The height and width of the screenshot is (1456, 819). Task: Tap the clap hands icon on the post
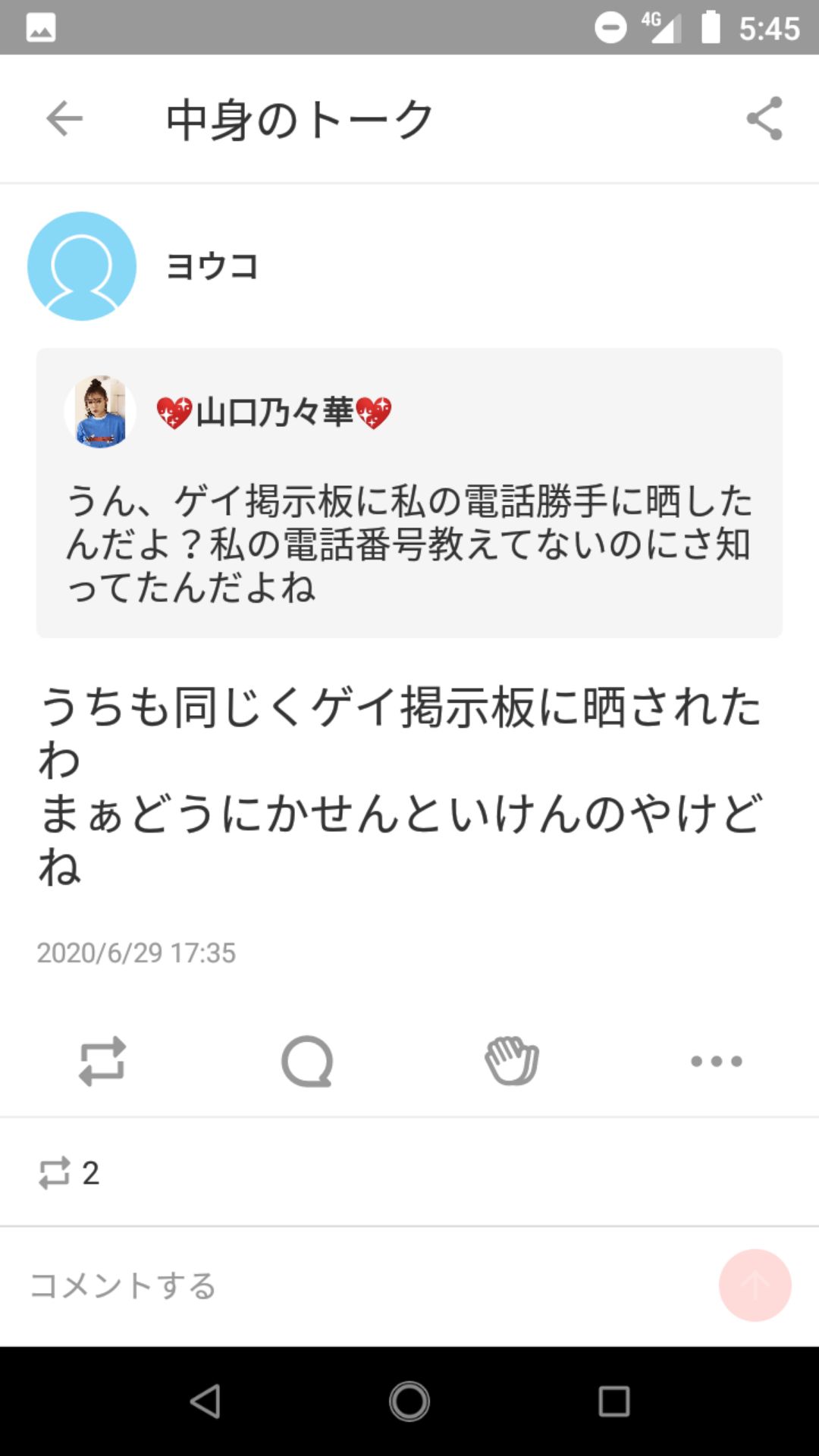[510, 1060]
